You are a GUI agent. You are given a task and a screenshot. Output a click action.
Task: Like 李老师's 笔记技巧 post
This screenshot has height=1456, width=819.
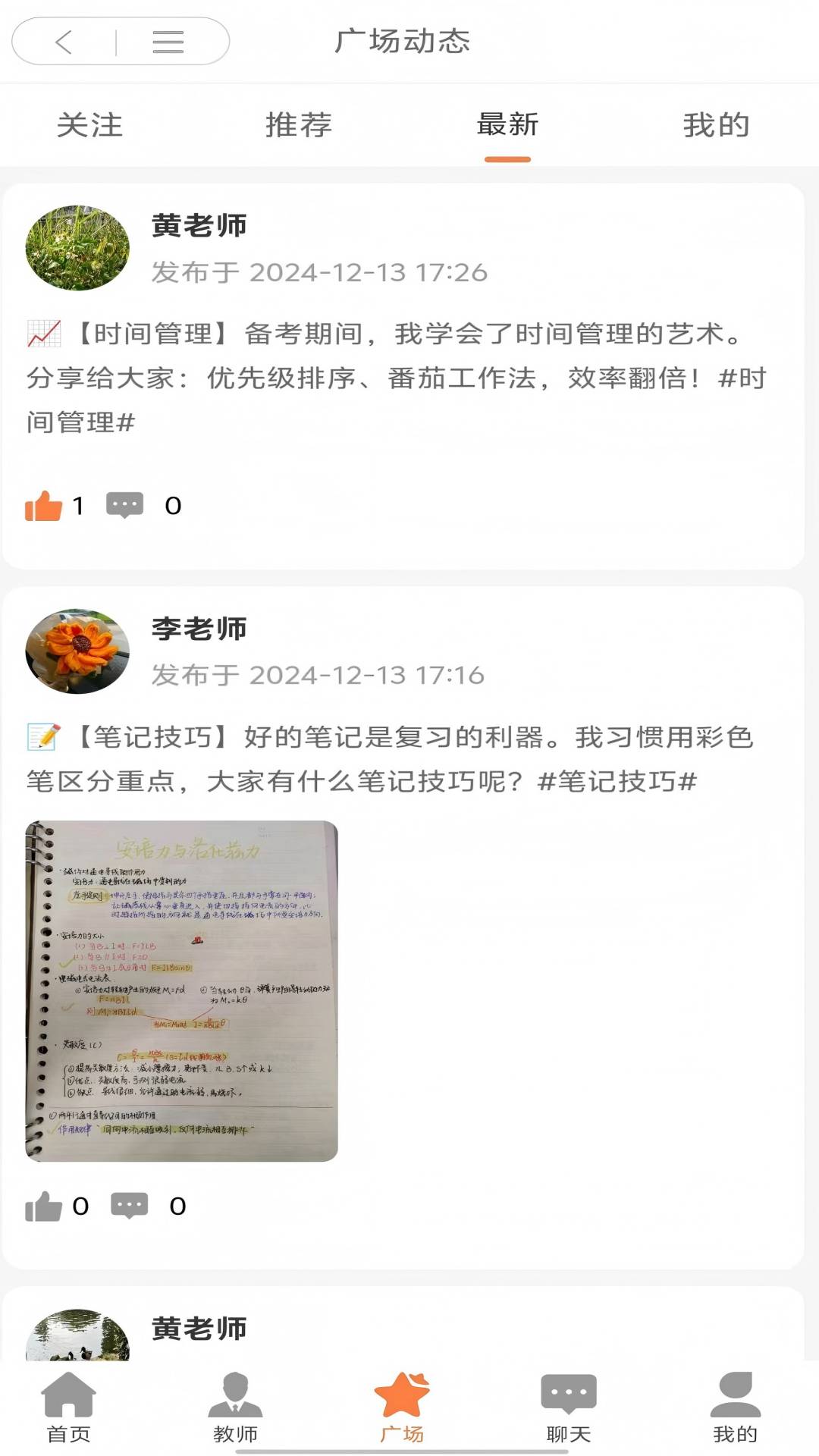coord(44,1206)
